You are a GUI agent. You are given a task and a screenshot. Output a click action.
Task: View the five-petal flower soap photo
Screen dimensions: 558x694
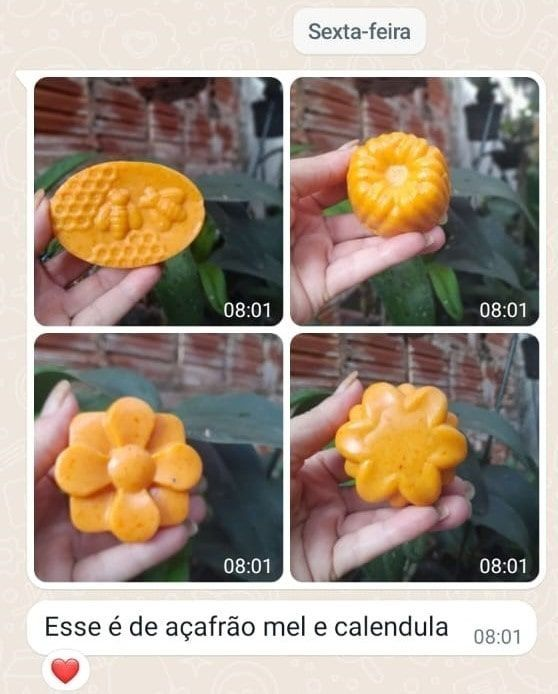click(158, 458)
